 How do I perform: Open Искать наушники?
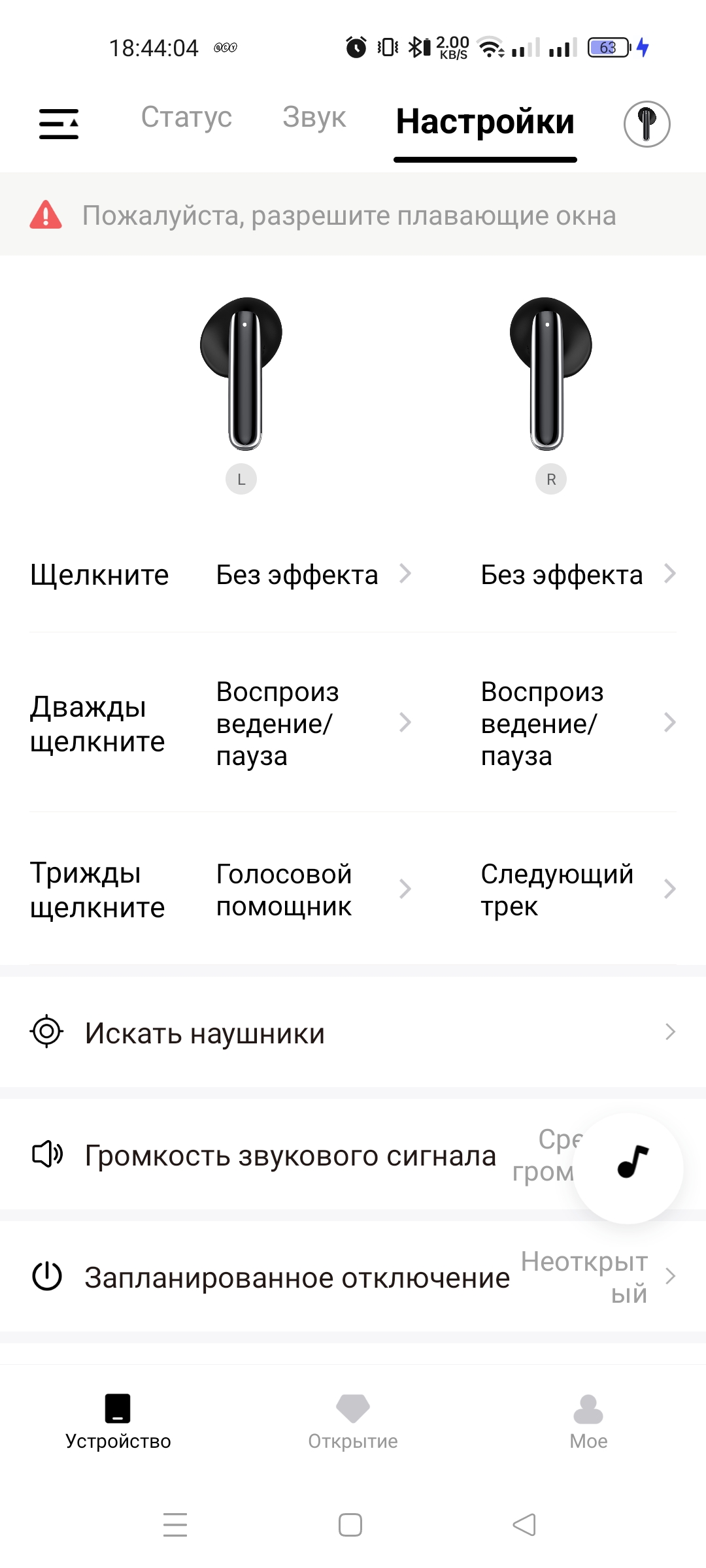(353, 1033)
